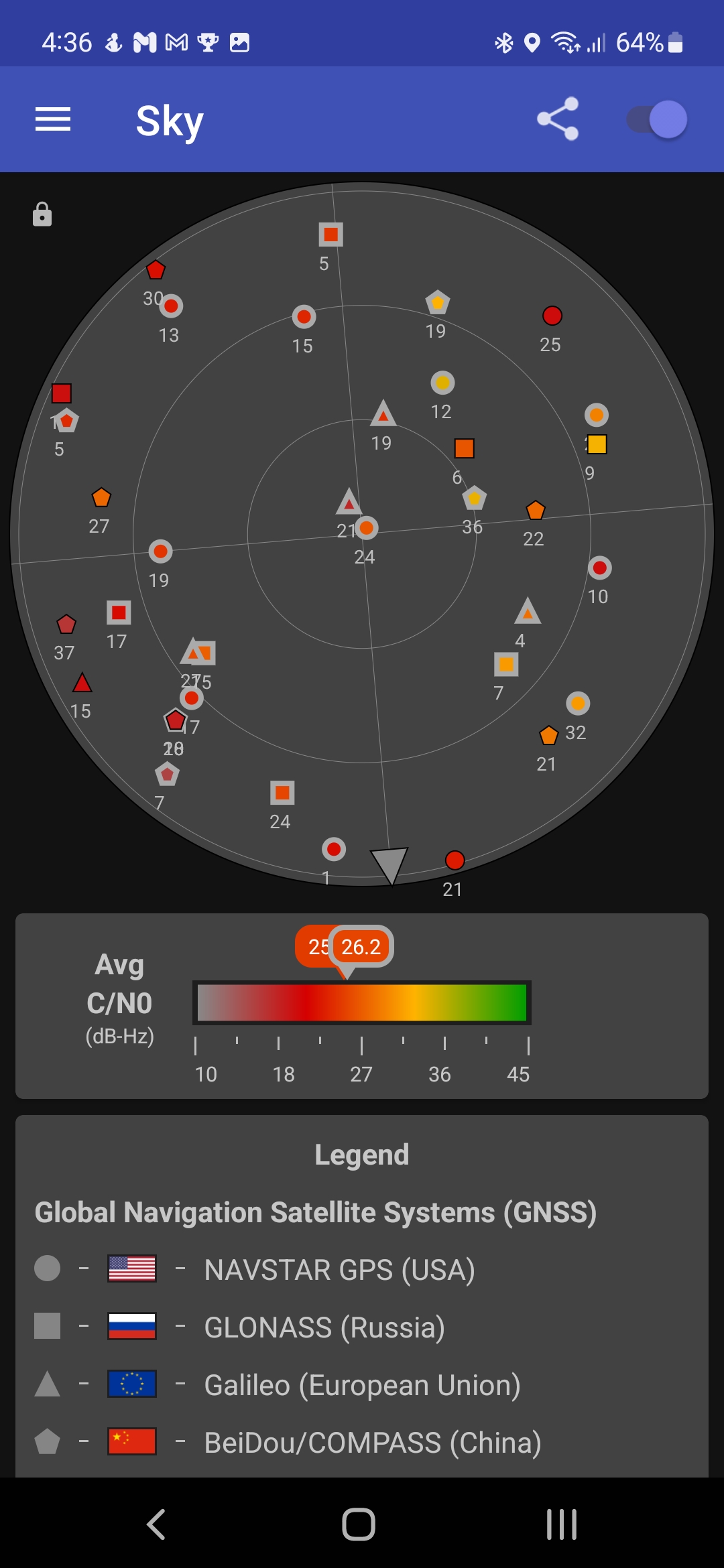Select GLONASS satellite 17 square marker
This screenshot has height=1568, width=724.
pos(119,612)
